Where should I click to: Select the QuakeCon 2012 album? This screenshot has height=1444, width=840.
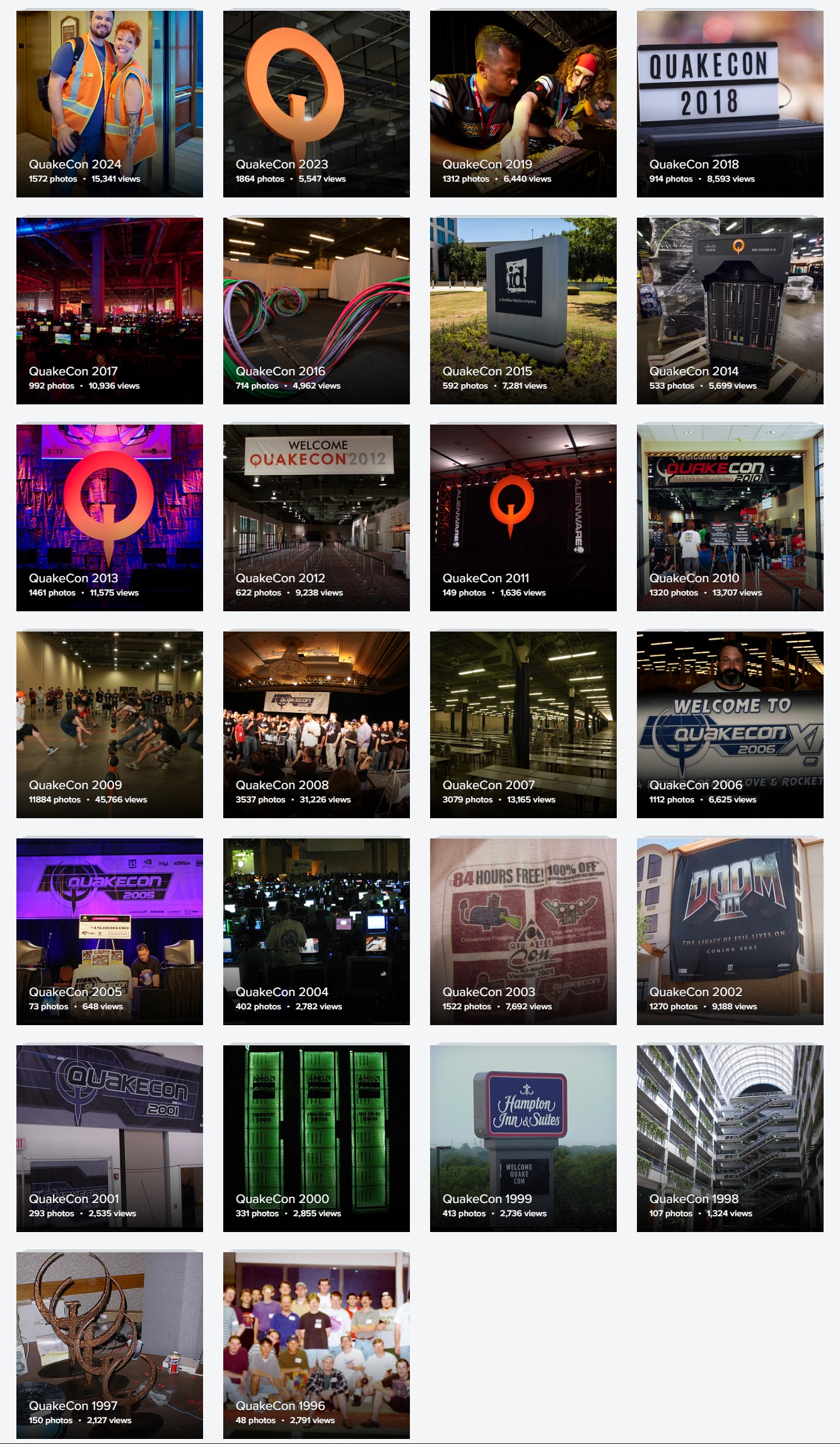click(317, 518)
